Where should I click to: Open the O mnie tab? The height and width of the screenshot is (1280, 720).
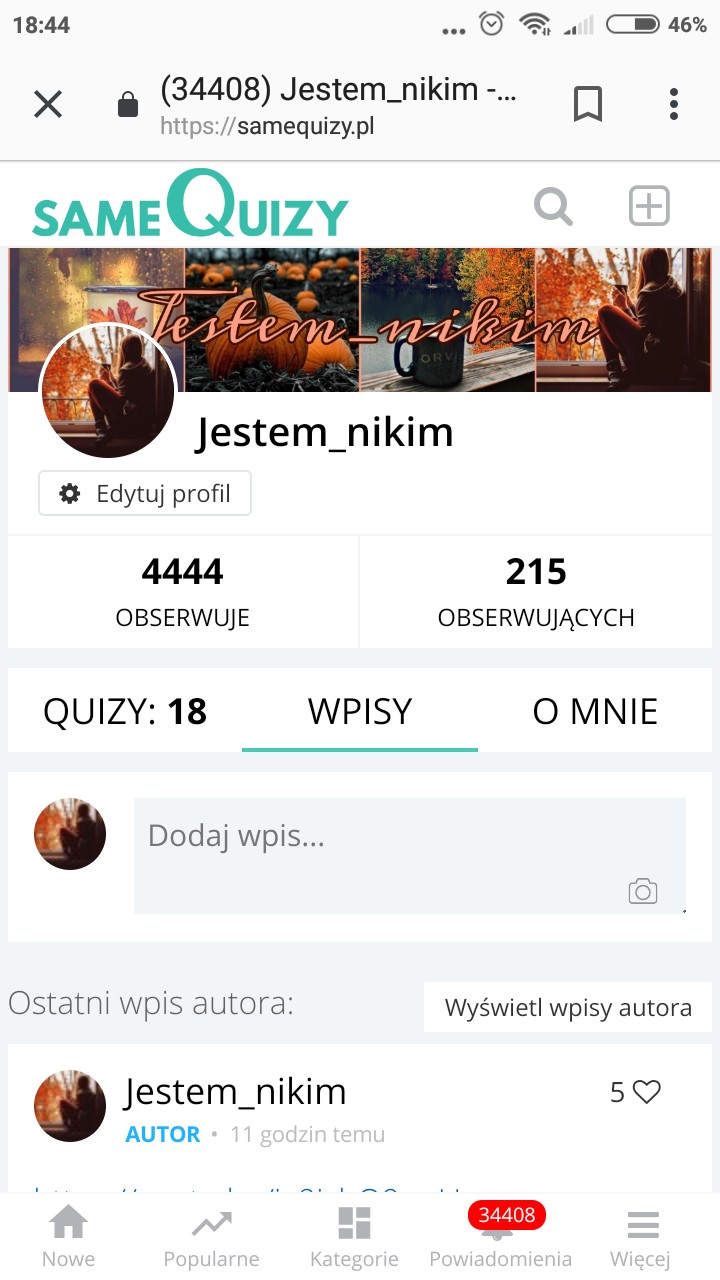tap(595, 711)
